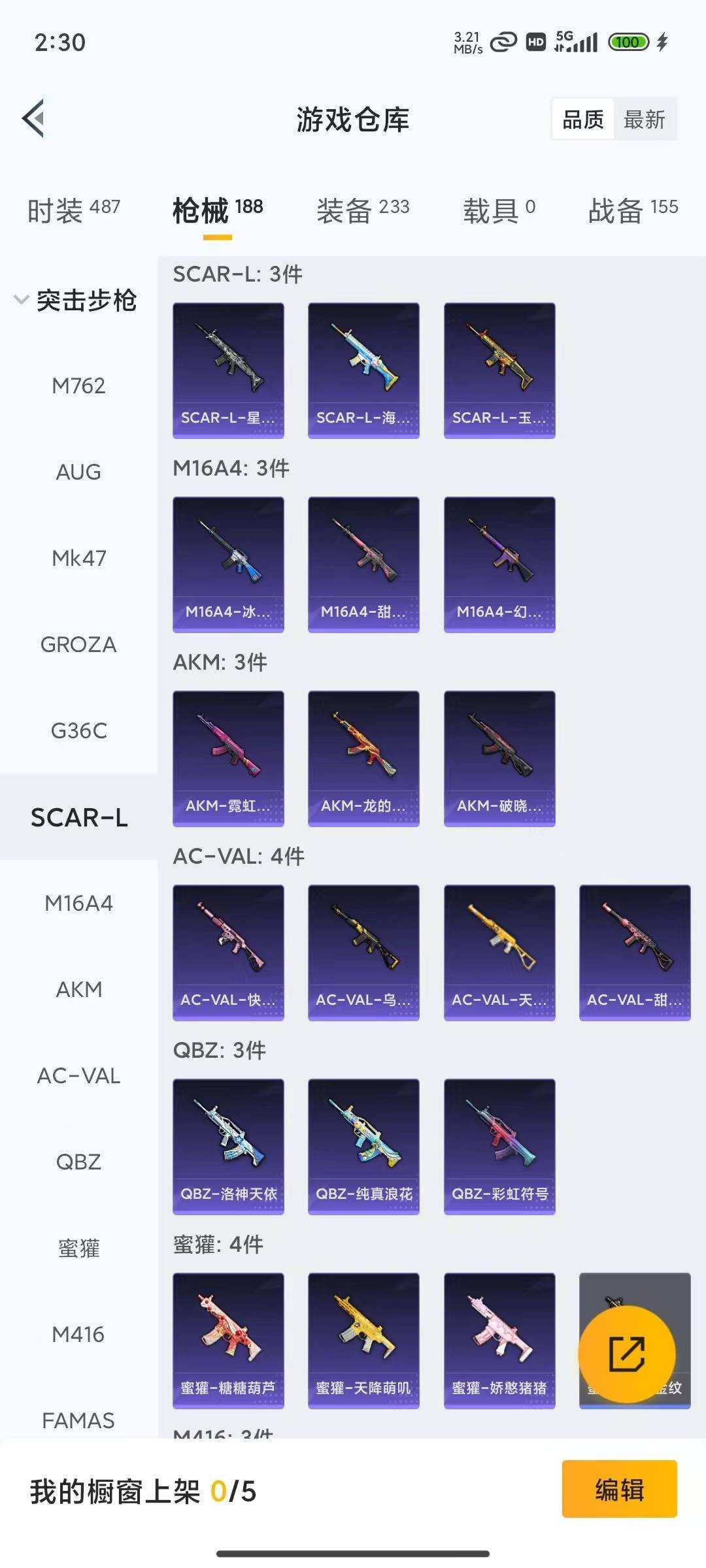Select AUG in the side list
The height and width of the screenshot is (1568, 706).
coord(78,472)
